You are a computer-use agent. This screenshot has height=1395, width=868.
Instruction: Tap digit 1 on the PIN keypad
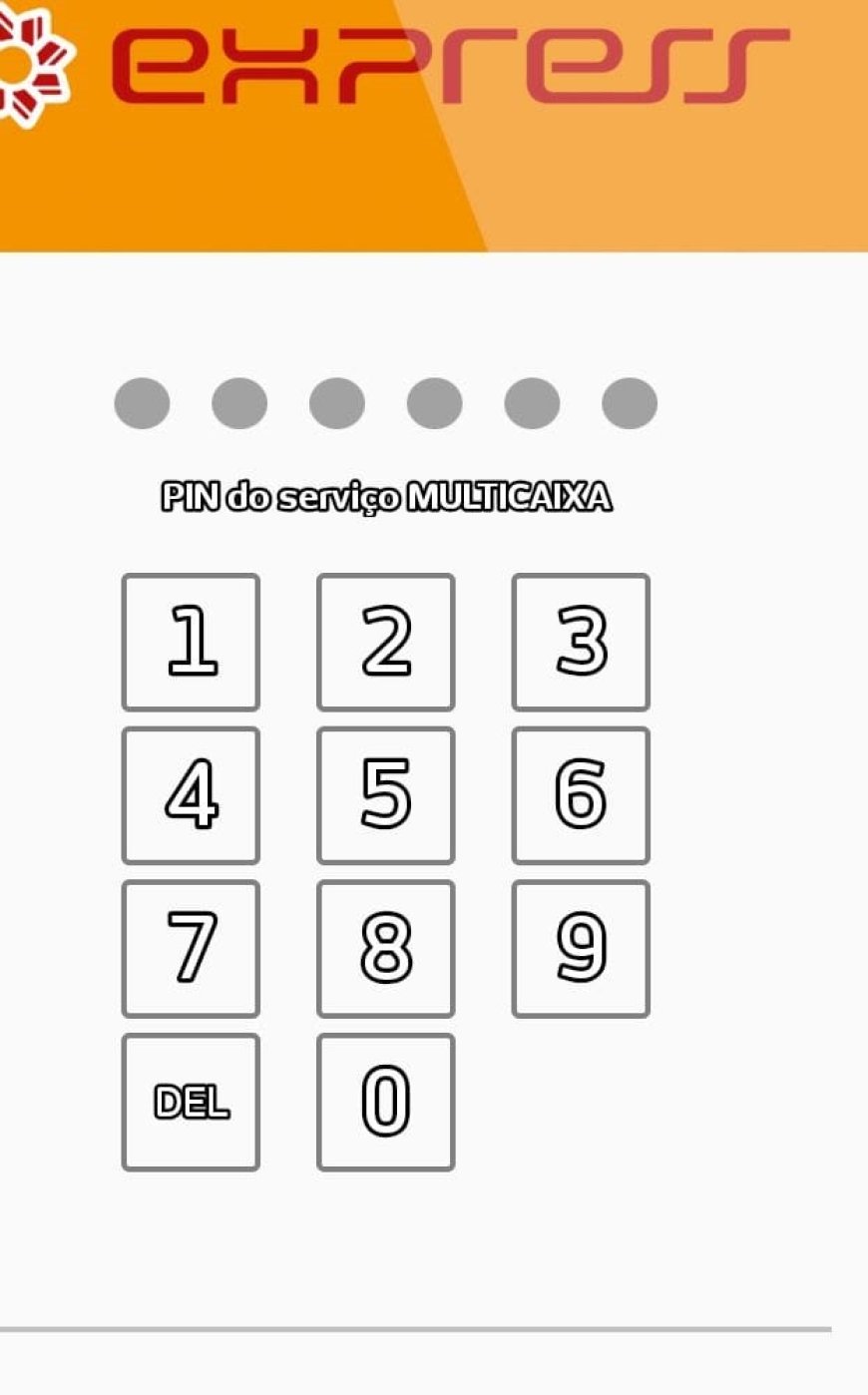tap(191, 642)
